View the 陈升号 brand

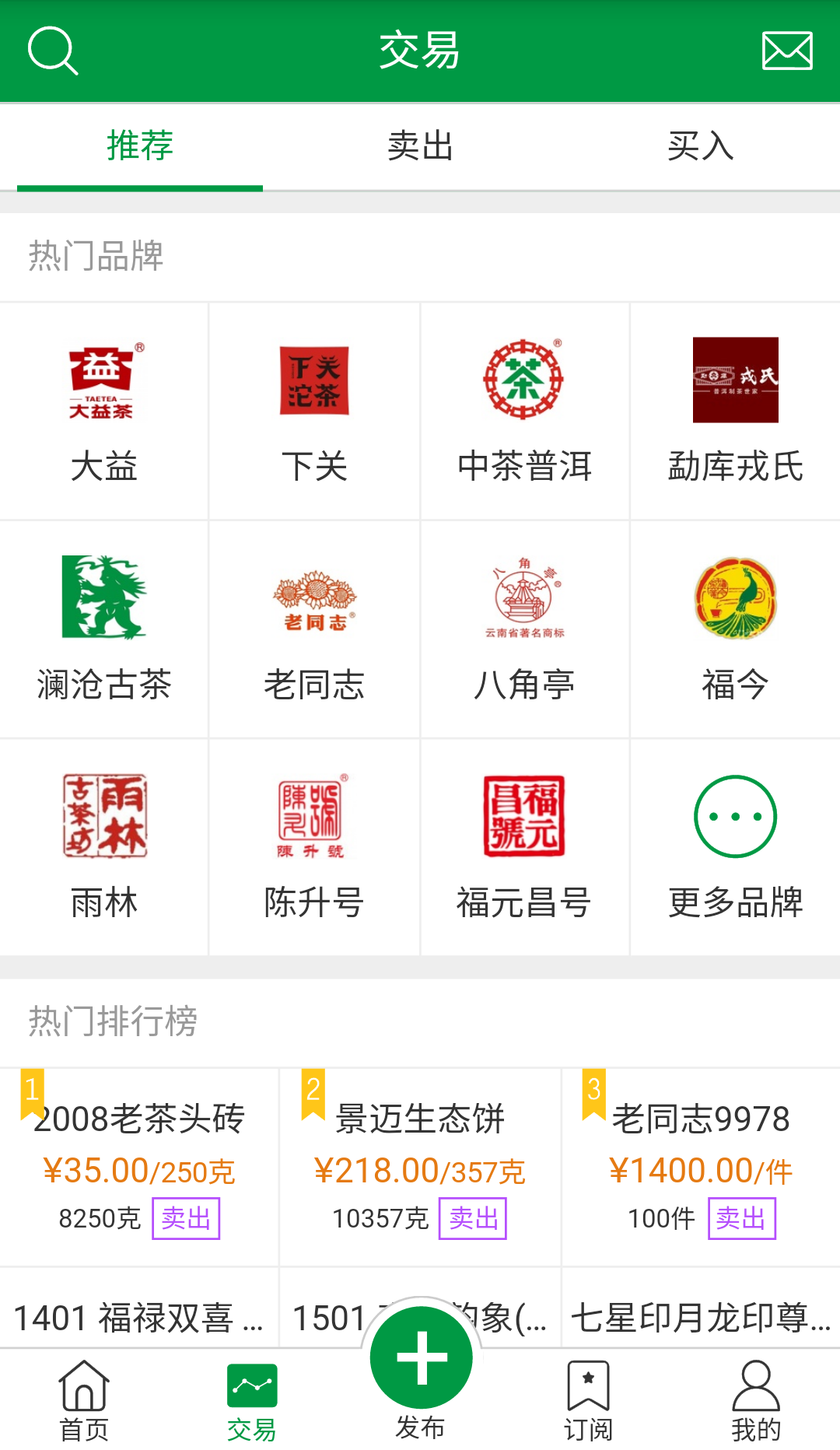click(314, 848)
